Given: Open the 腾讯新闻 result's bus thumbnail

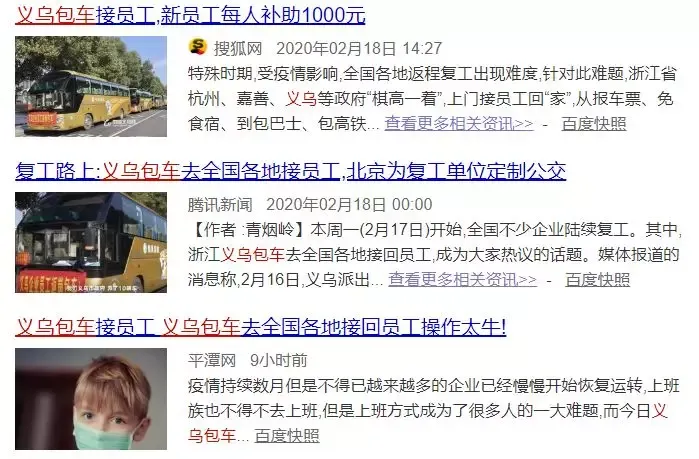Looking at the screenshot, I should tap(91, 242).
